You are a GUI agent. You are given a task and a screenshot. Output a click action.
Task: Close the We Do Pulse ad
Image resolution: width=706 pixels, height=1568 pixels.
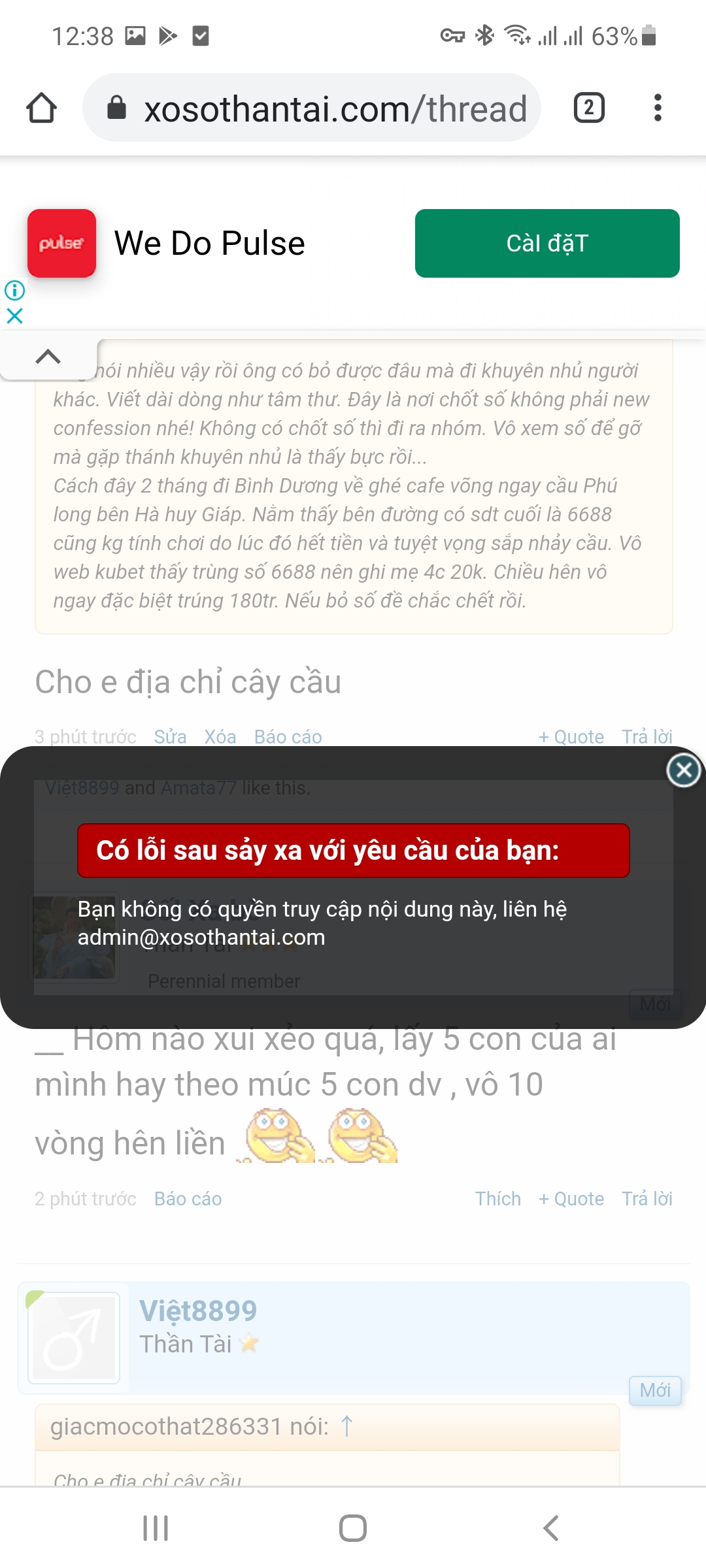point(14,316)
